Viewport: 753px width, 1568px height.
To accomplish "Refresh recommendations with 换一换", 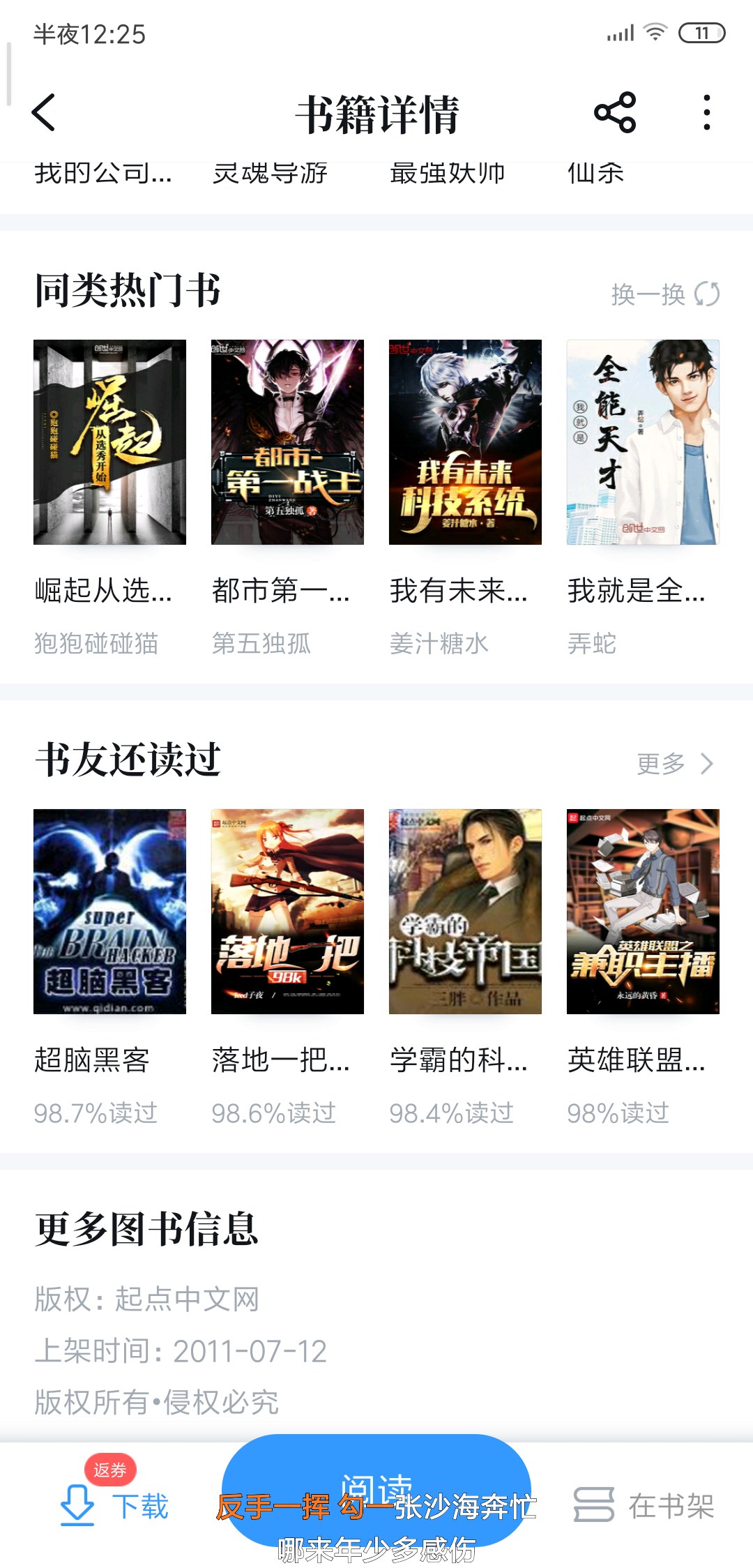I will click(x=664, y=294).
